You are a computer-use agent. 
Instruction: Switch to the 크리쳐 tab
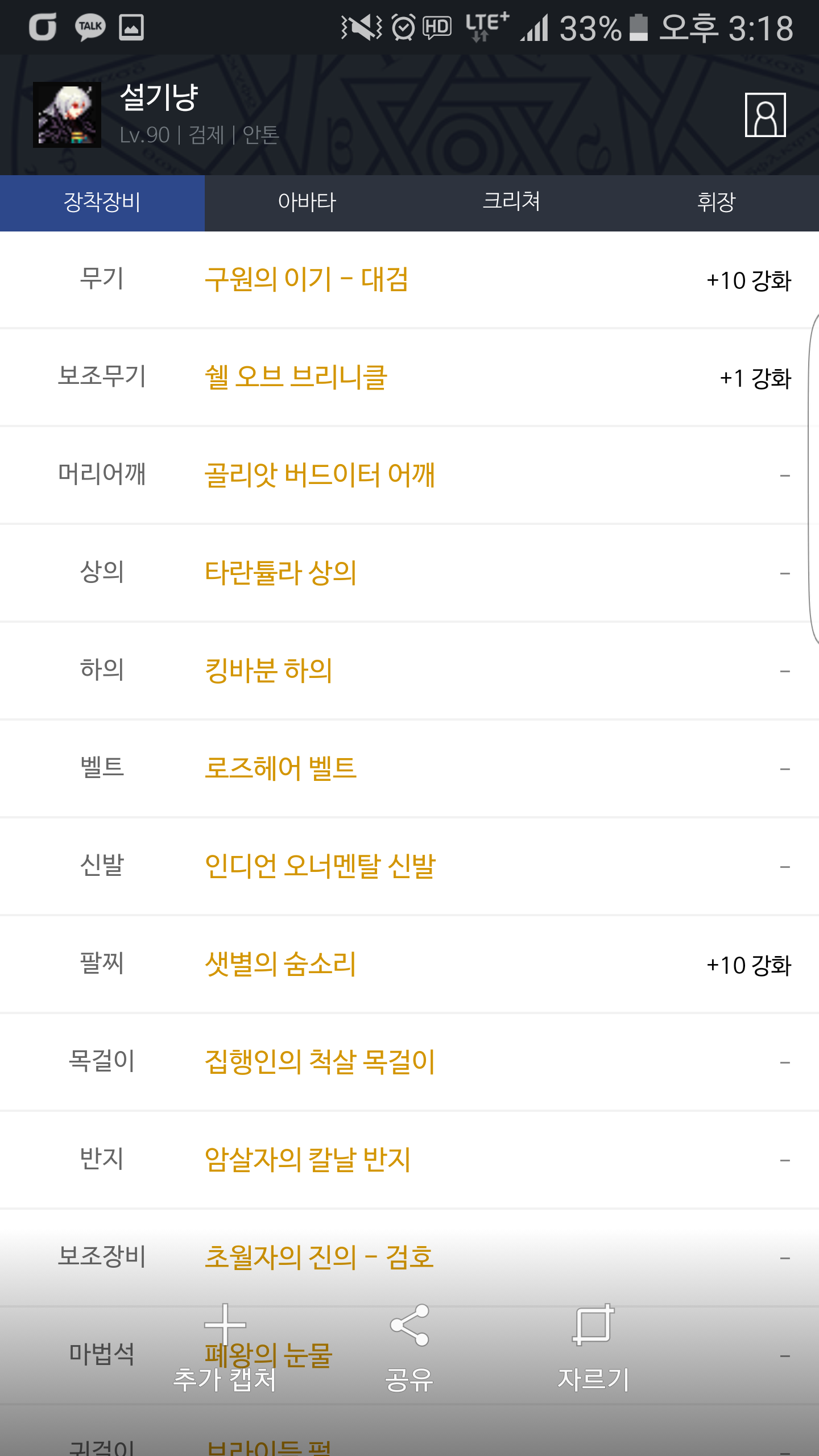512,202
